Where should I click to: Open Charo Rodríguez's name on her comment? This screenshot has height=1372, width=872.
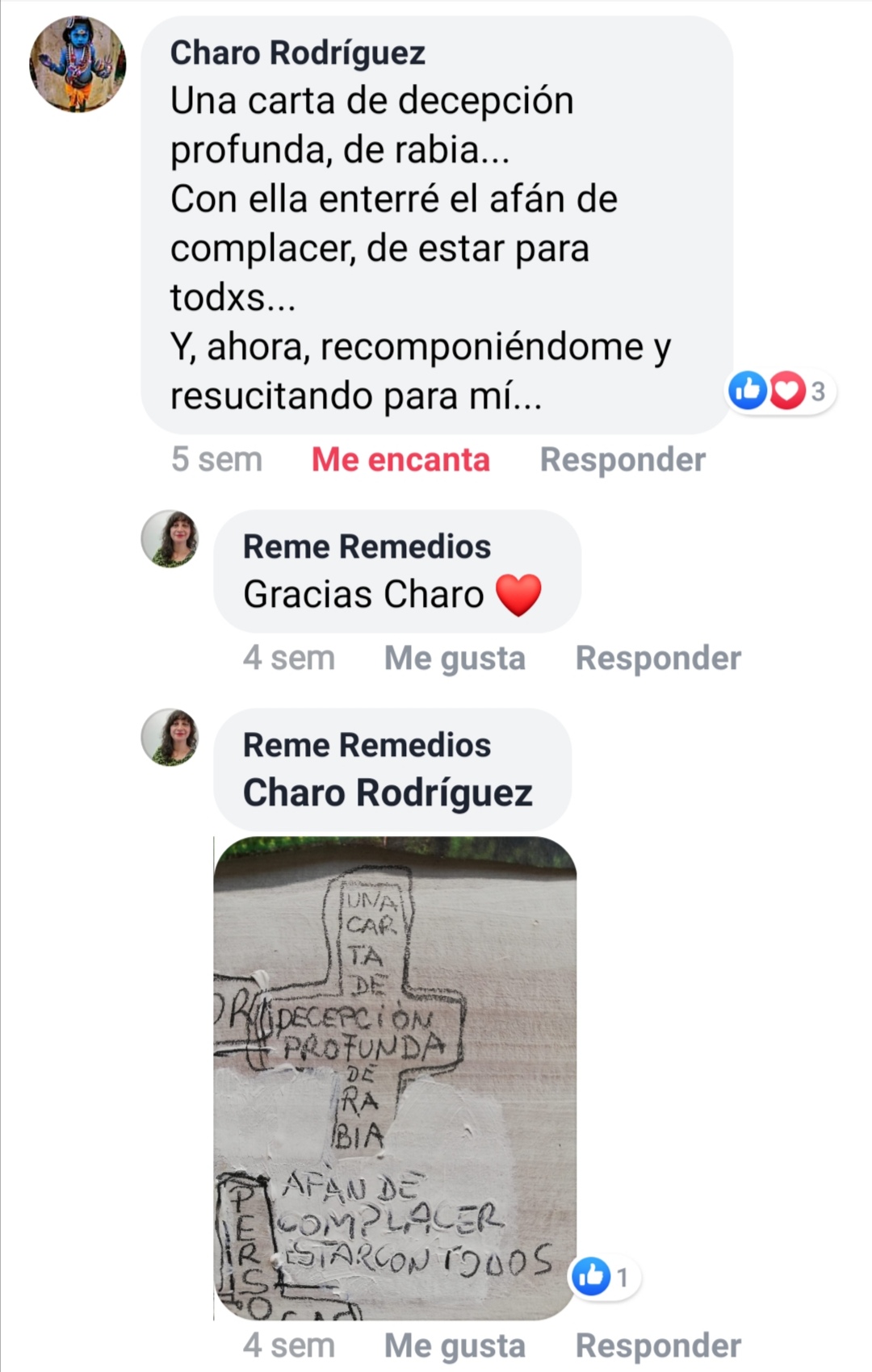coord(297,53)
